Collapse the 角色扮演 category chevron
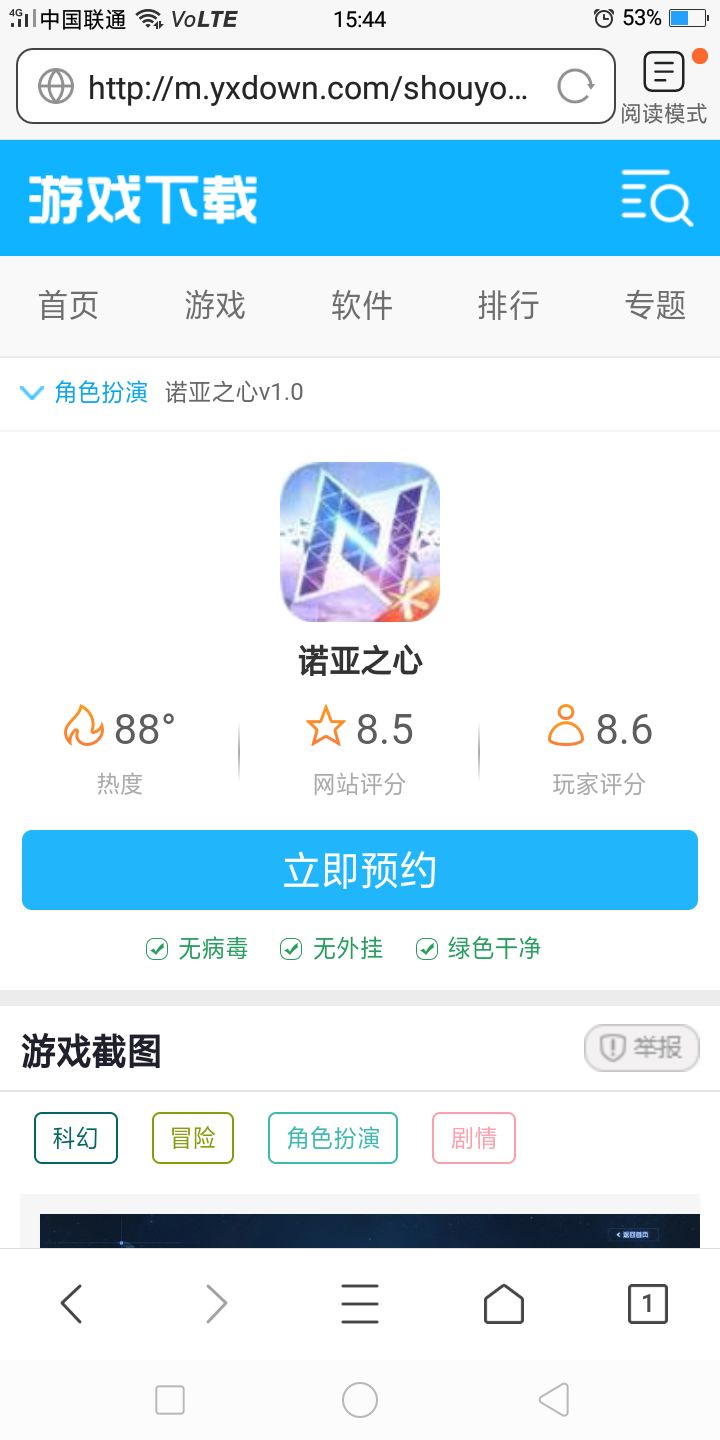This screenshot has height=1440, width=720. pos(30,393)
